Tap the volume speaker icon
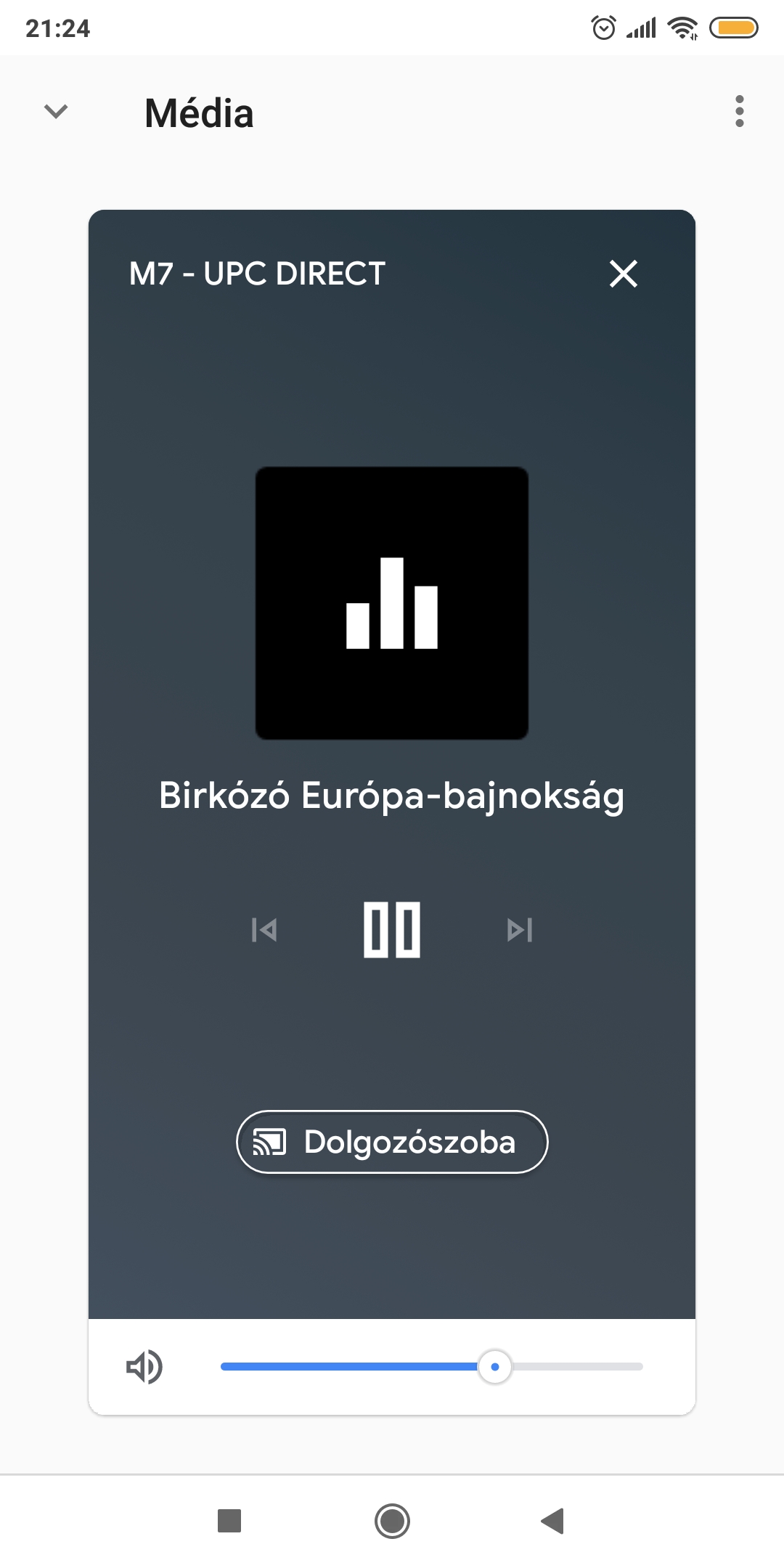 click(144, 1367)
